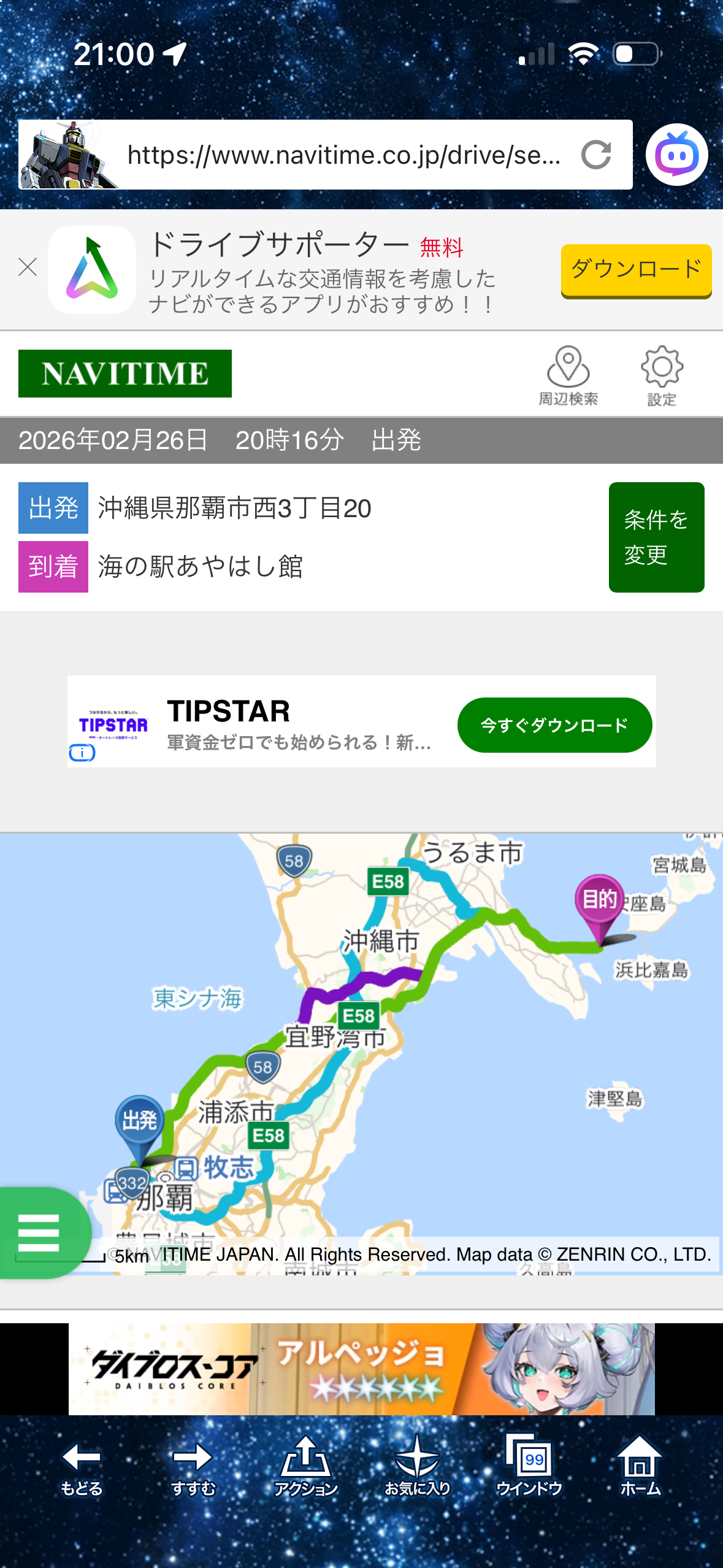Open the NAVITIME home logo
Viewport: 723px width, 1568px height.
125,374
